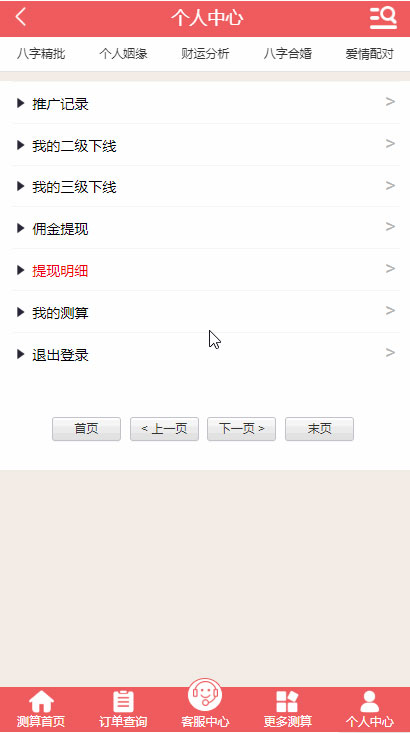The width and height of the screenshot is (410, 733).
Task: Open 我的三级下线 row
Action: coord(206,187)
